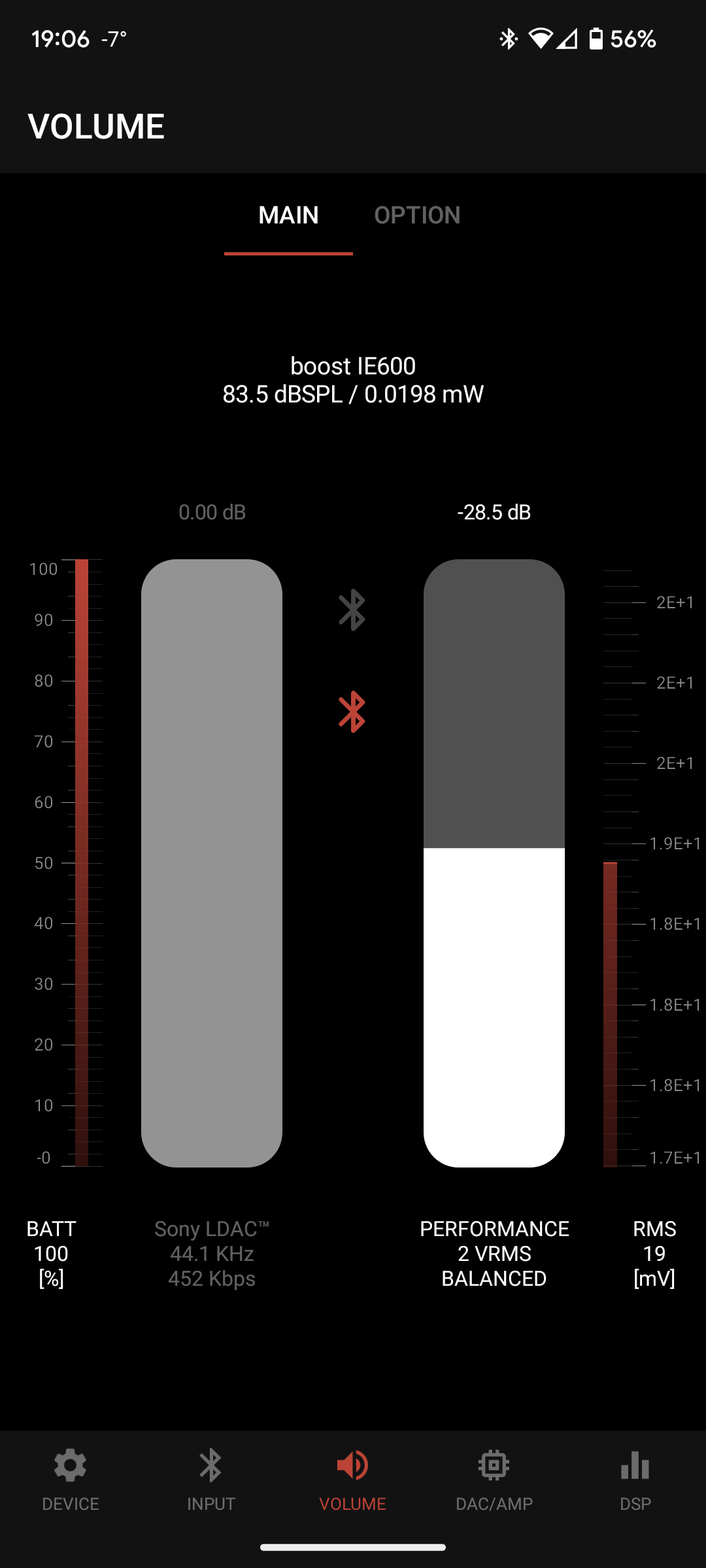Tap the gray Bluetooth icon
The image size is (706, 1568).
tap(352, 610)
